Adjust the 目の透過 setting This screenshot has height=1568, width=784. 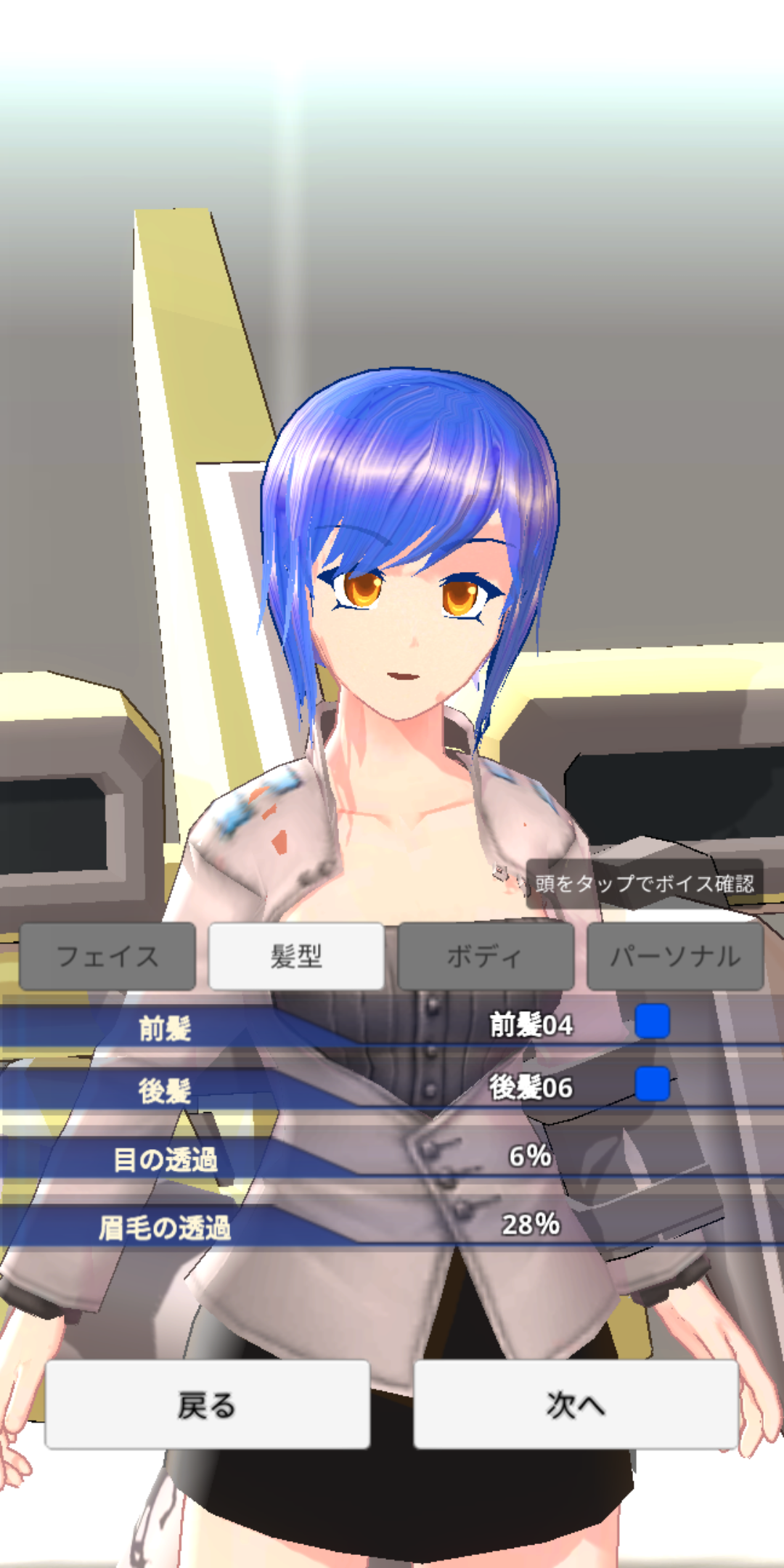pos(392,1157)
